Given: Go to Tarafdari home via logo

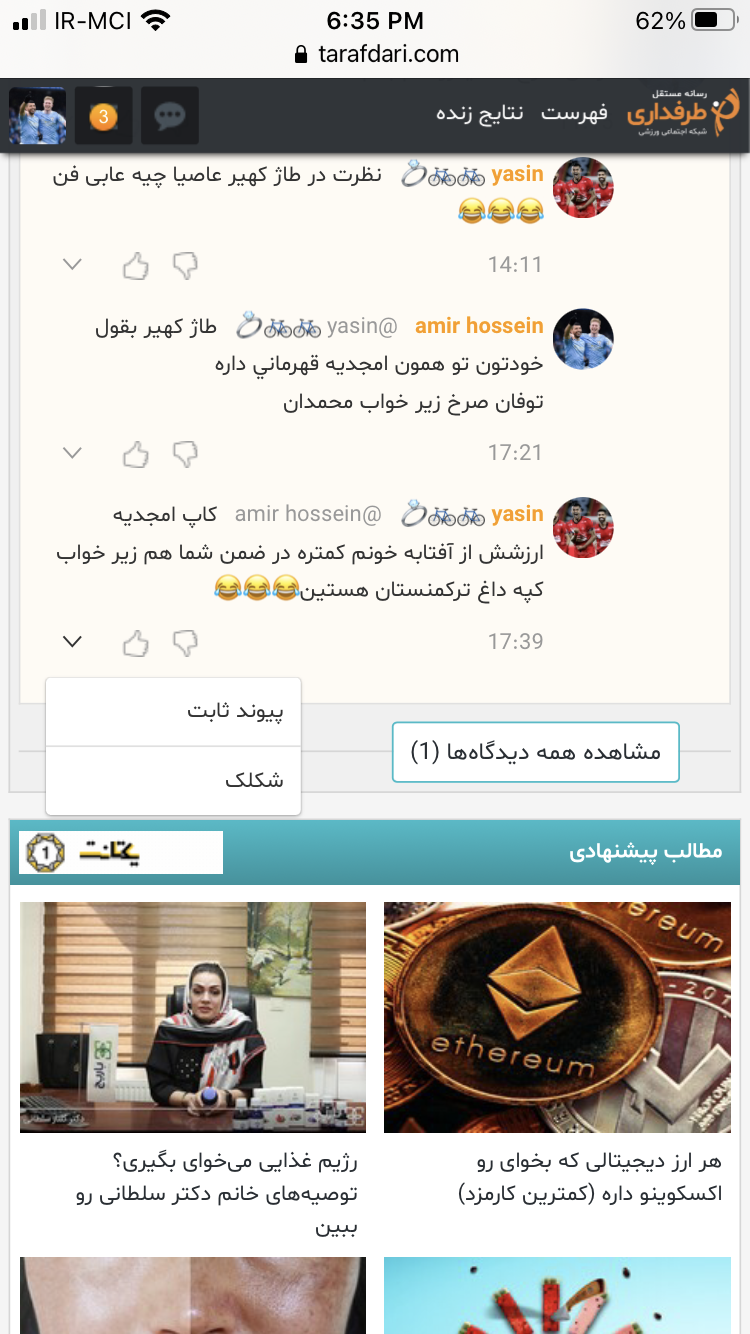Looking at the screenshot, I should pos(684,111).
